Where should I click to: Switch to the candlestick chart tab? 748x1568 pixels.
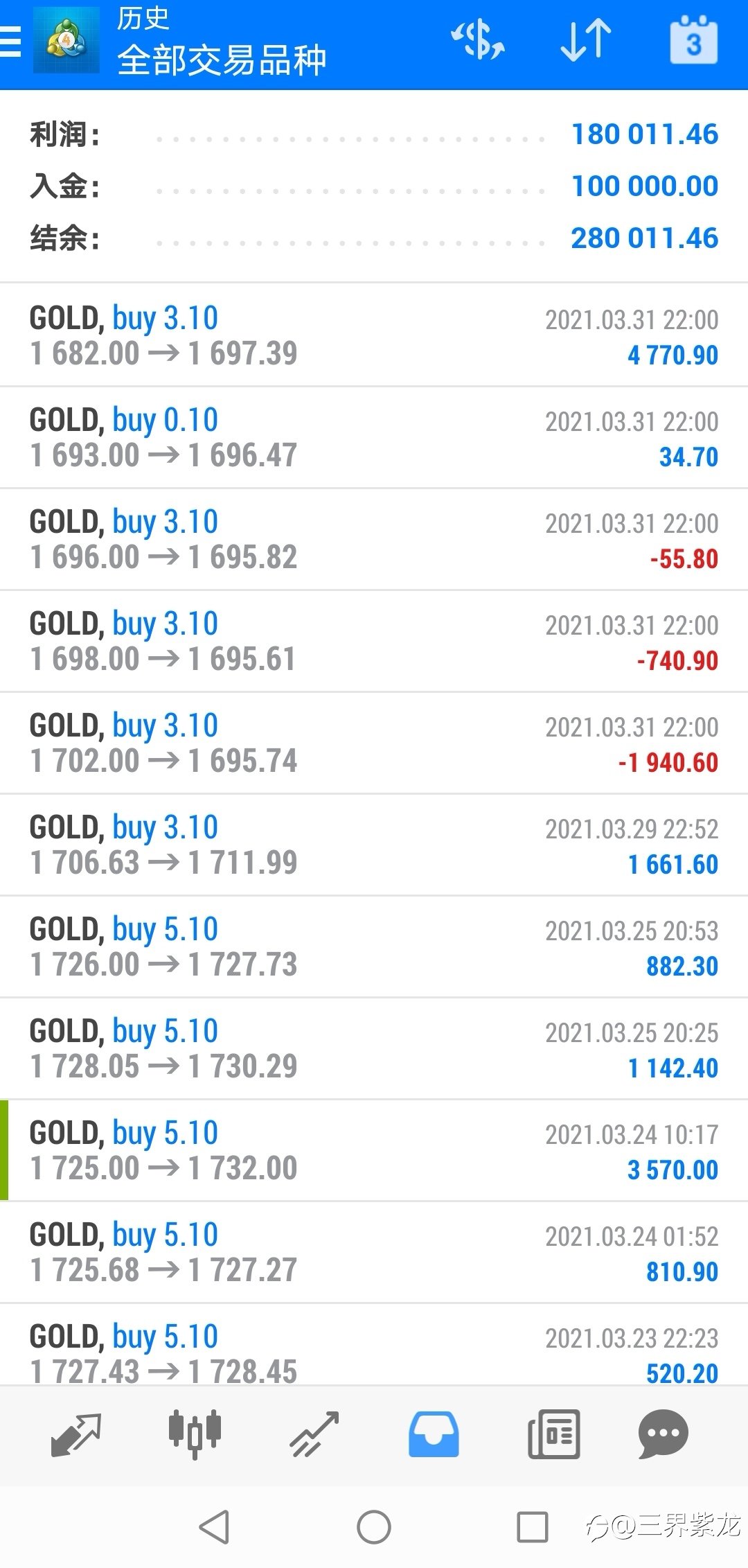[x=195, y=1434]
